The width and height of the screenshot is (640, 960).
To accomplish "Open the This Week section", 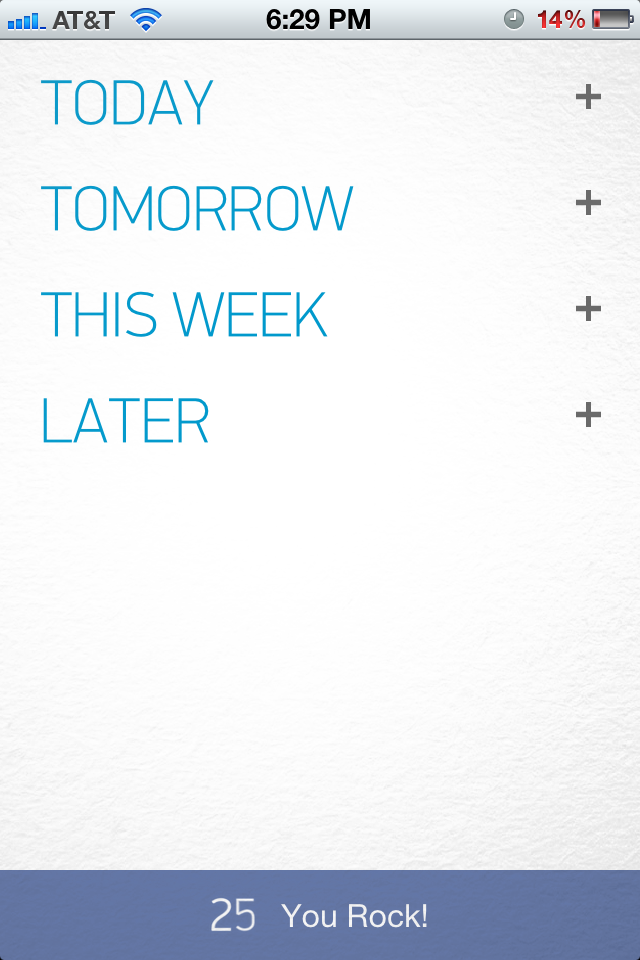I will [184, 314].
